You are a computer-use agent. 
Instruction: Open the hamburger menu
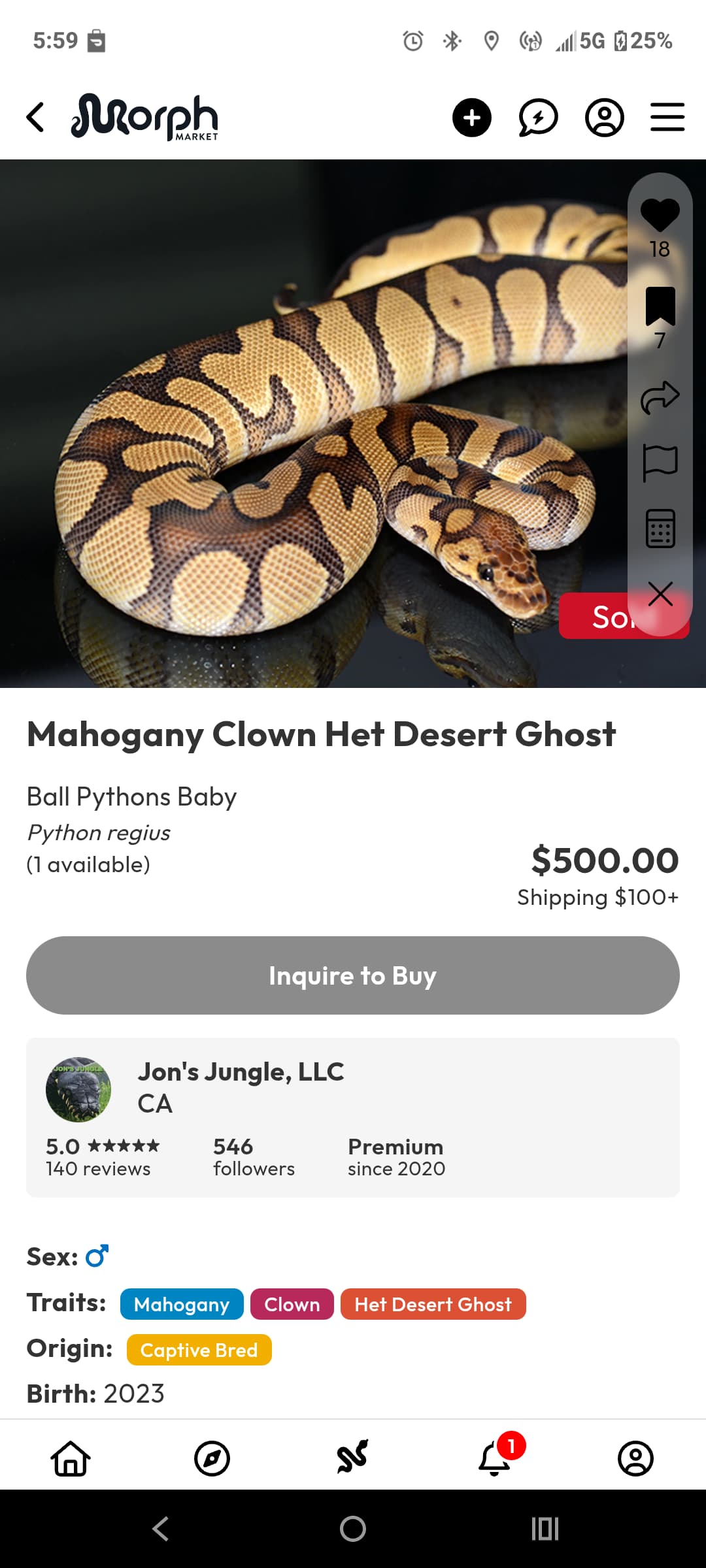tap(667, 118)
